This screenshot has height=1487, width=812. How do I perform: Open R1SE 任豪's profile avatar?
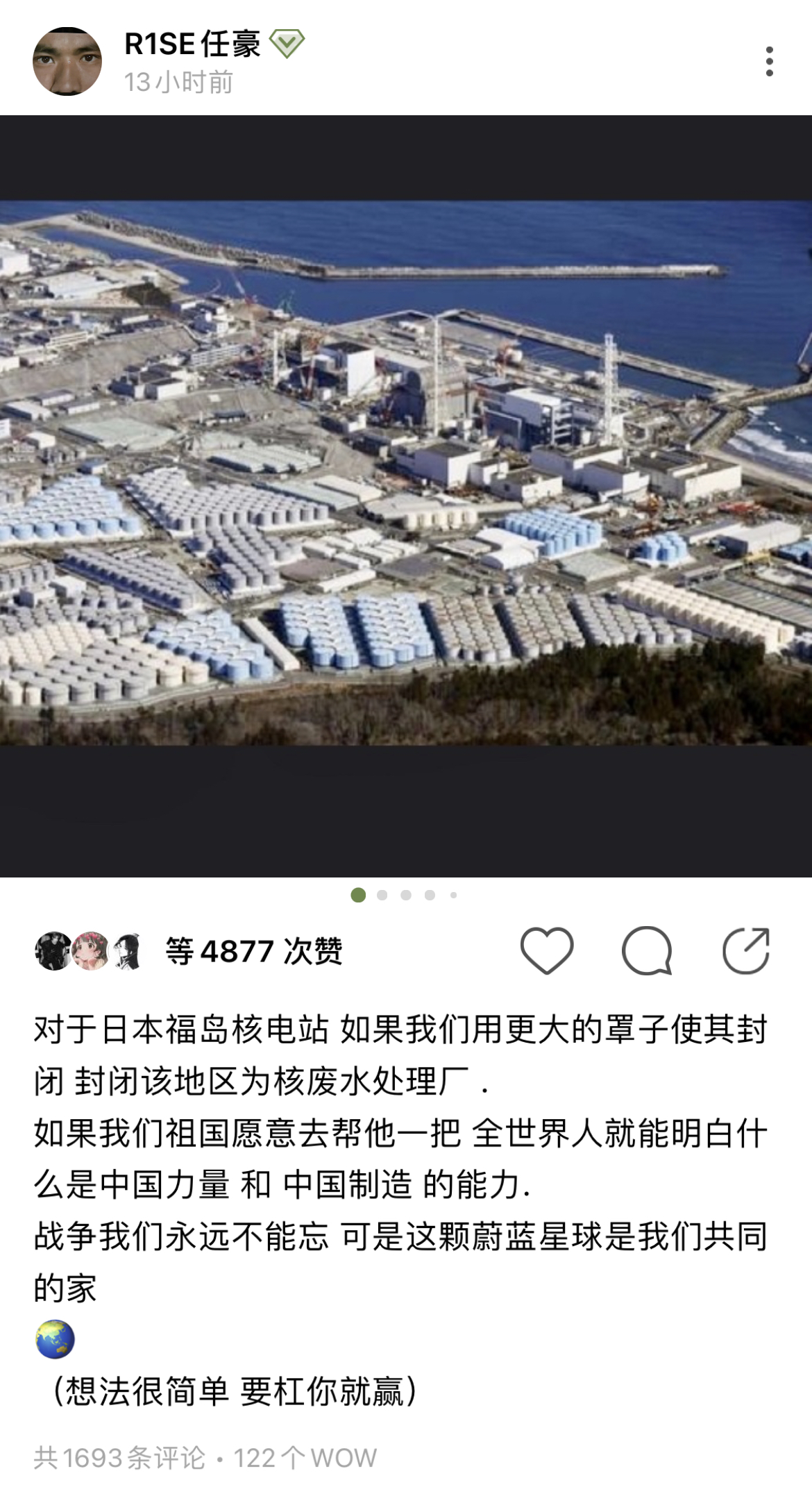(x=67, y=61)
